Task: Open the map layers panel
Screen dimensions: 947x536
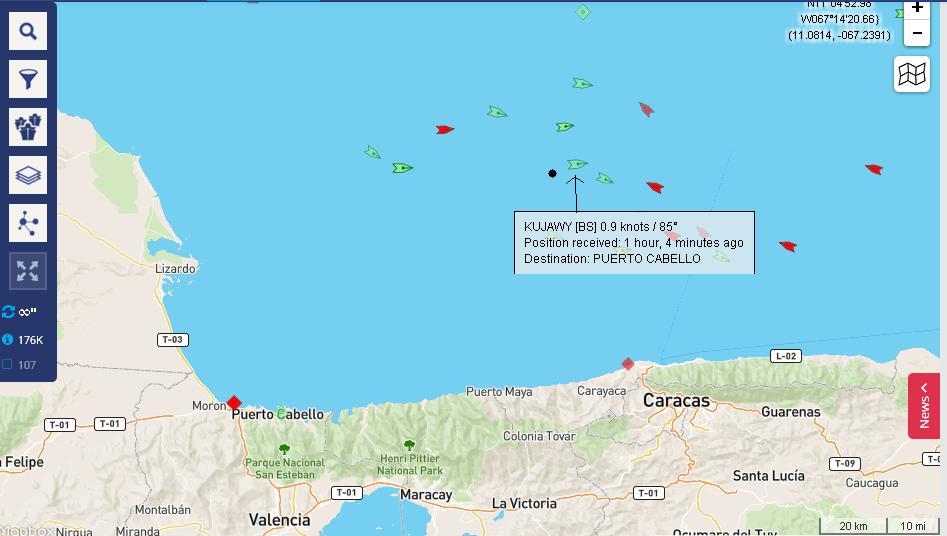Action: [x=28, y=175]
